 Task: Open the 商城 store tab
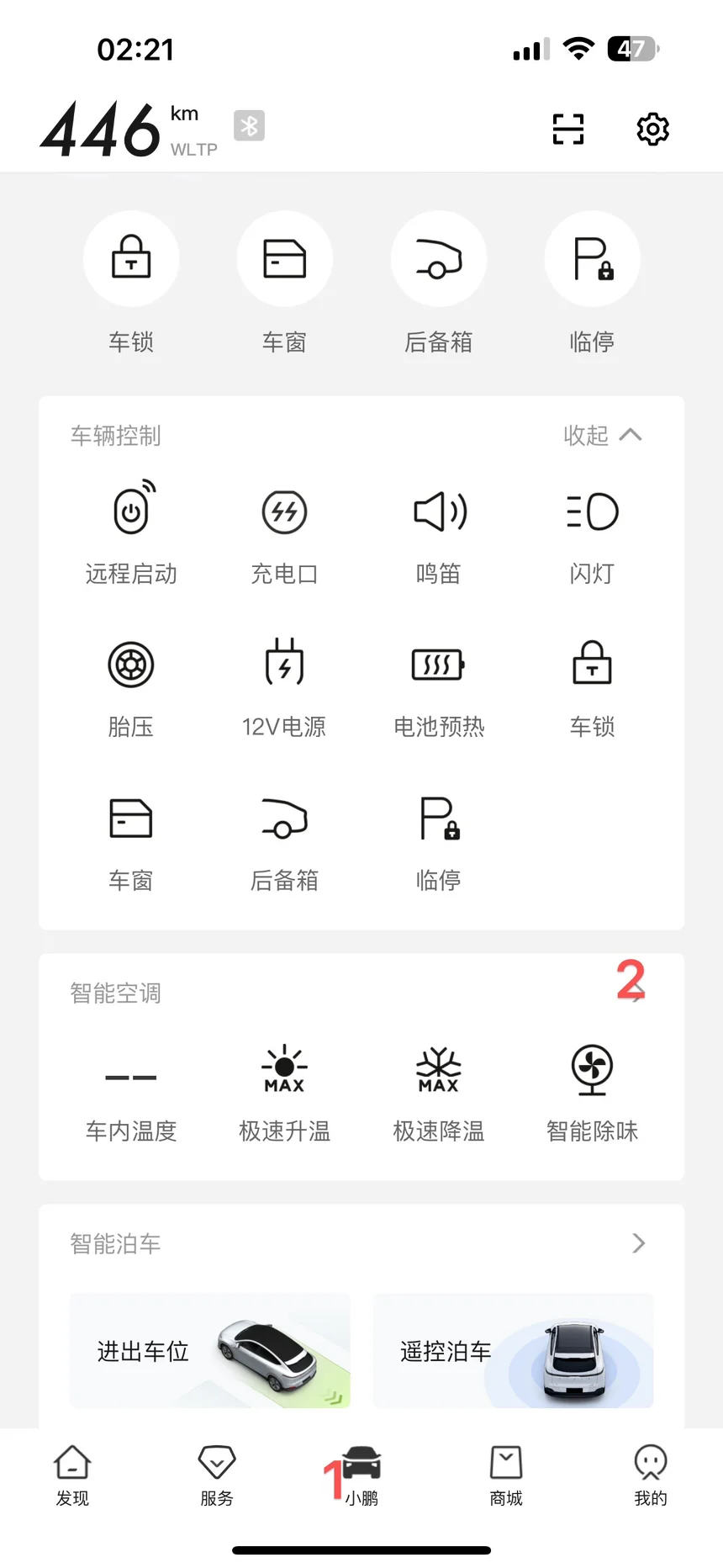point(506,1475)
